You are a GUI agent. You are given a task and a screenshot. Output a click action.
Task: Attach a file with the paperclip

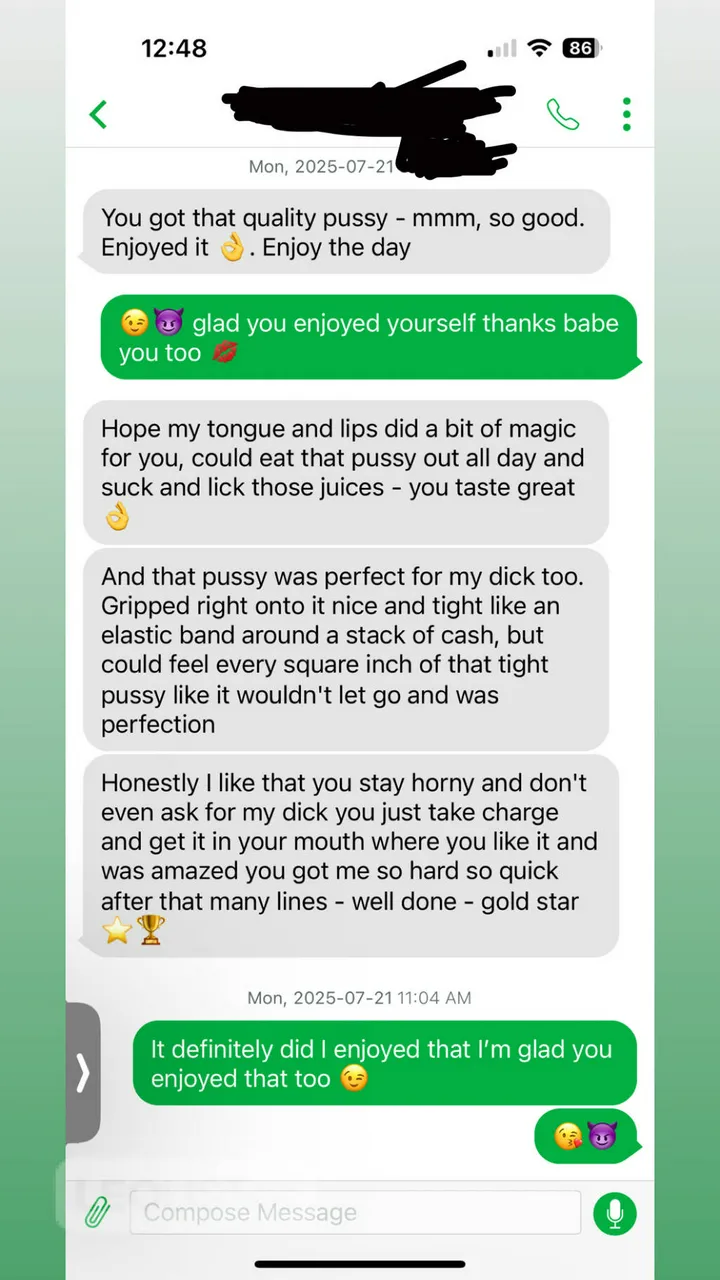(x=97, y=1213)
